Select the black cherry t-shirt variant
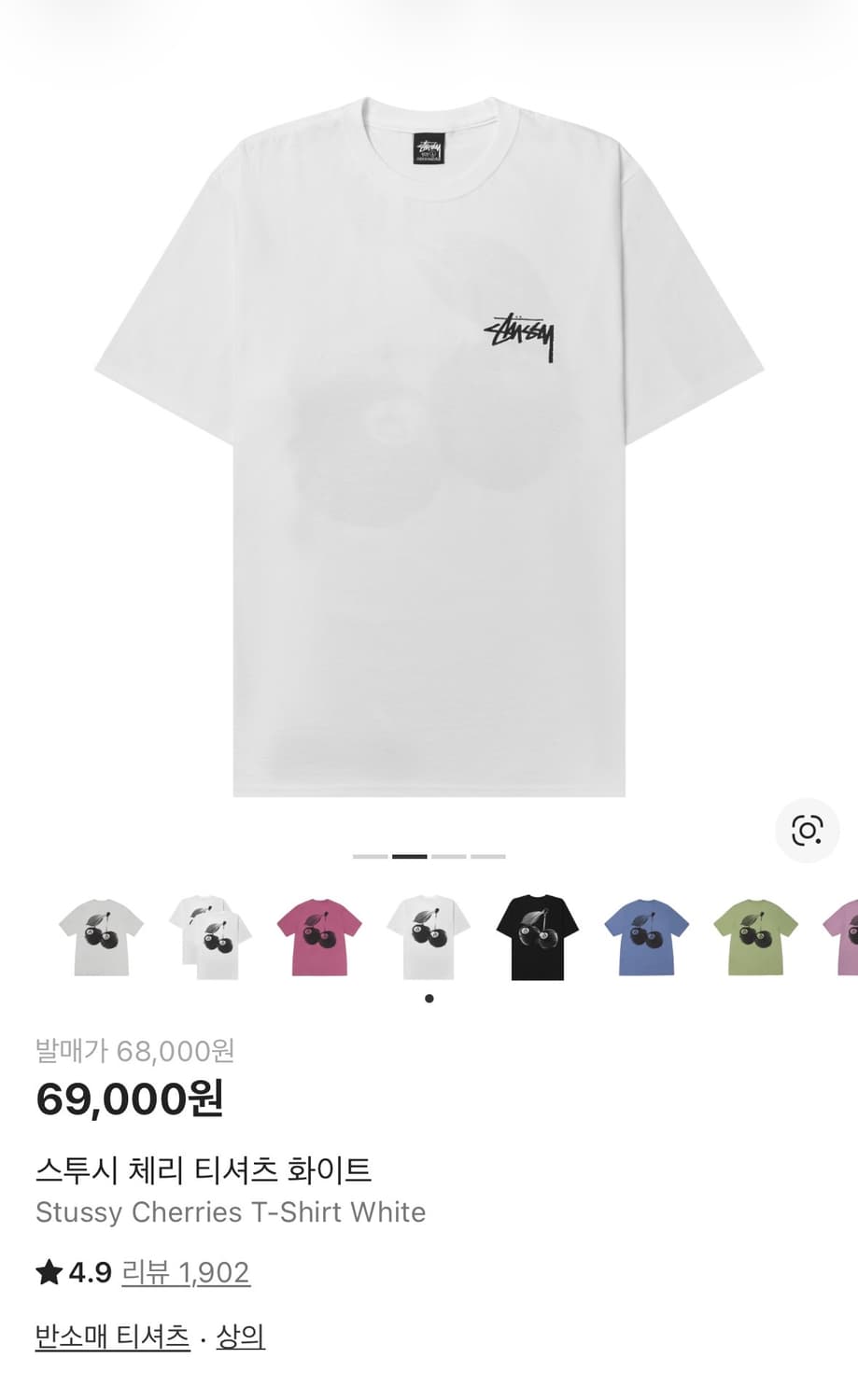 click(538, 940)
